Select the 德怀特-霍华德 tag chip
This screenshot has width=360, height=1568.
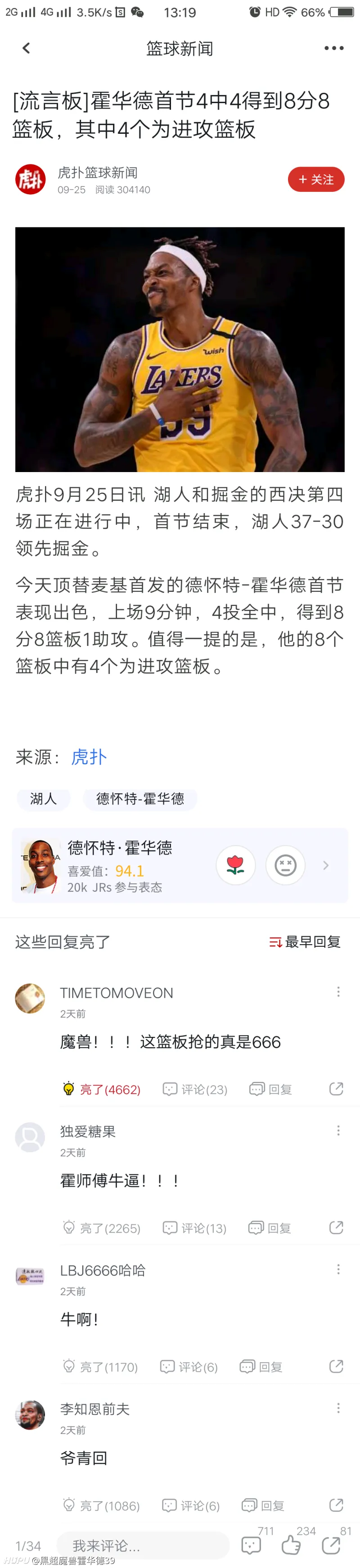coord(140,799)
